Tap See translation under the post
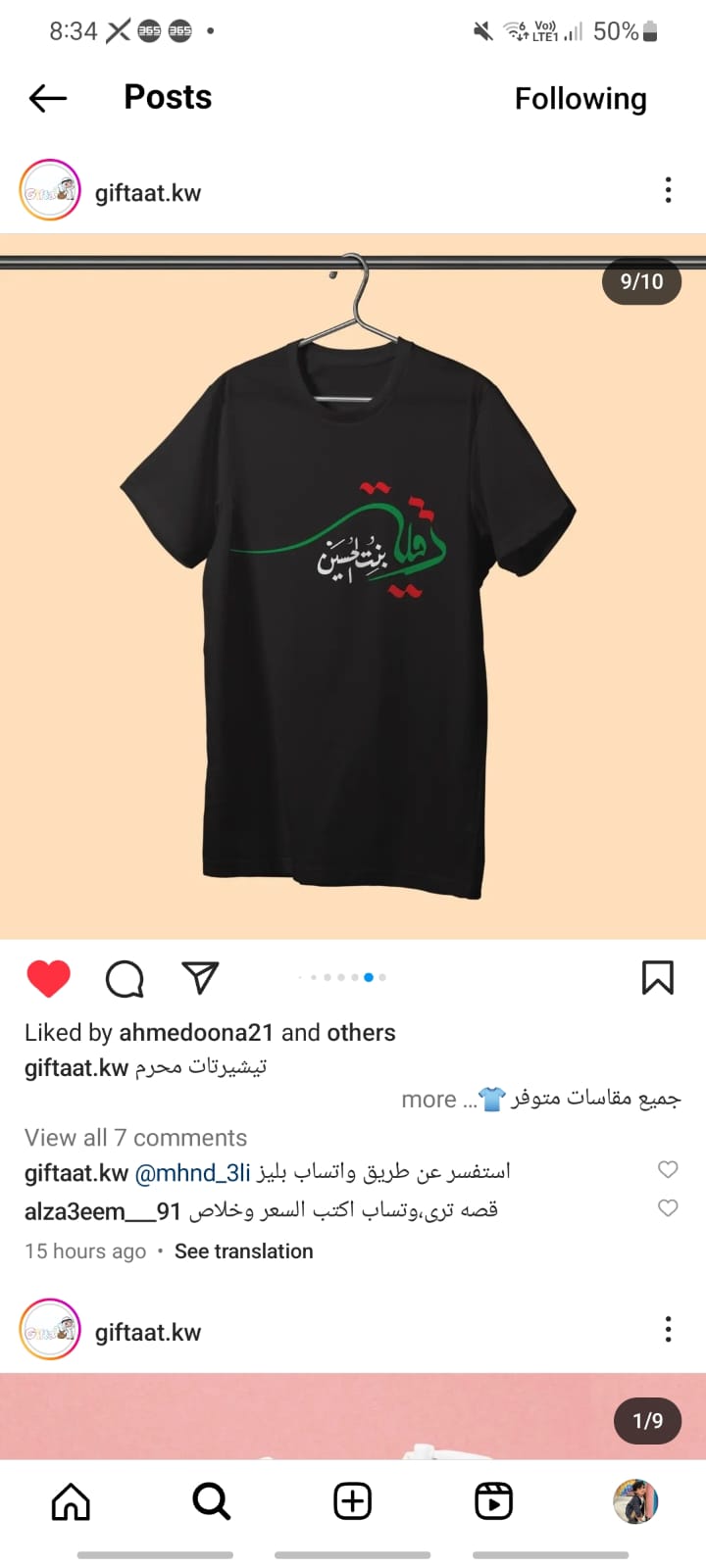This screenshot has width=706, height=1568. pyautogui.click(x=244, y=1251)
